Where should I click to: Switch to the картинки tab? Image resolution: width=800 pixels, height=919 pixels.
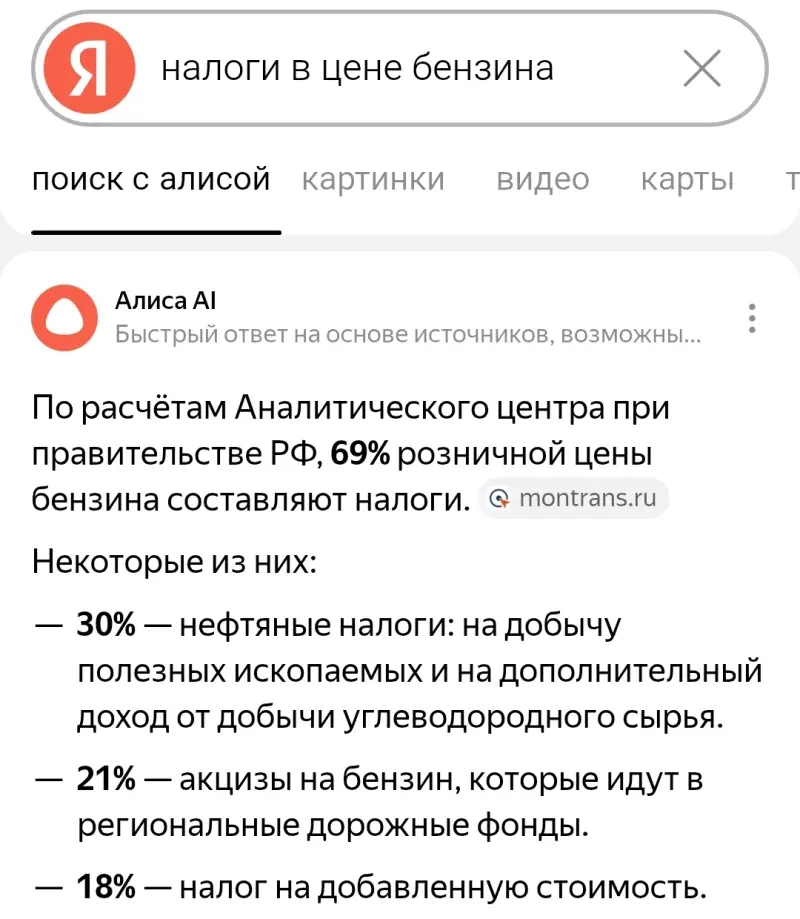click(x=373, y=180)
